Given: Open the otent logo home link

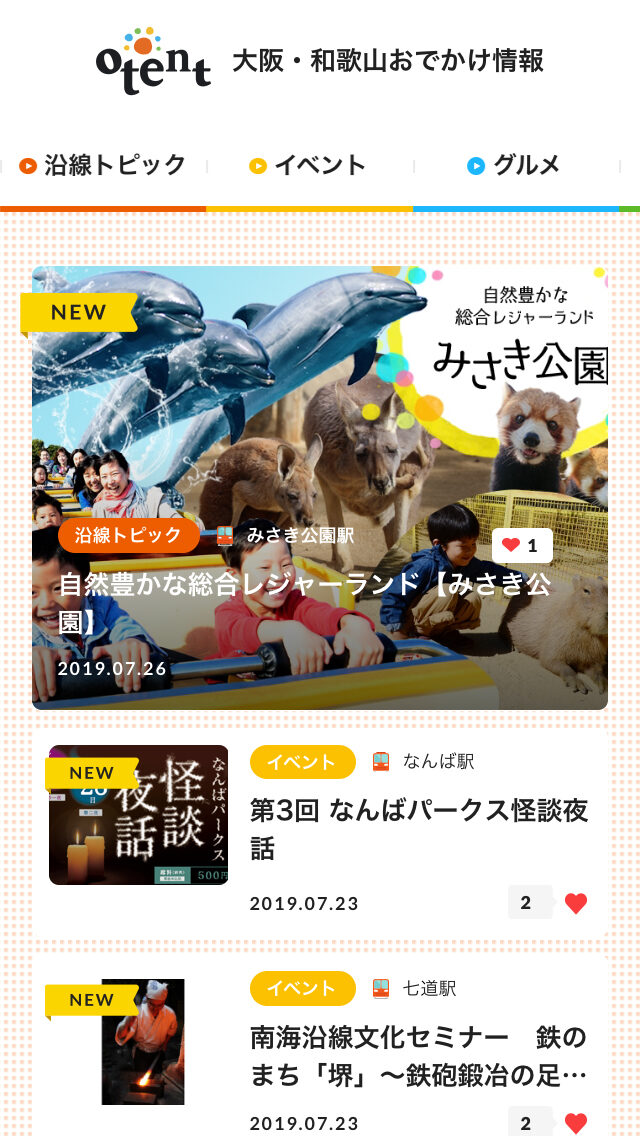Looking at the screenshot, I should [x=153, y=60].
